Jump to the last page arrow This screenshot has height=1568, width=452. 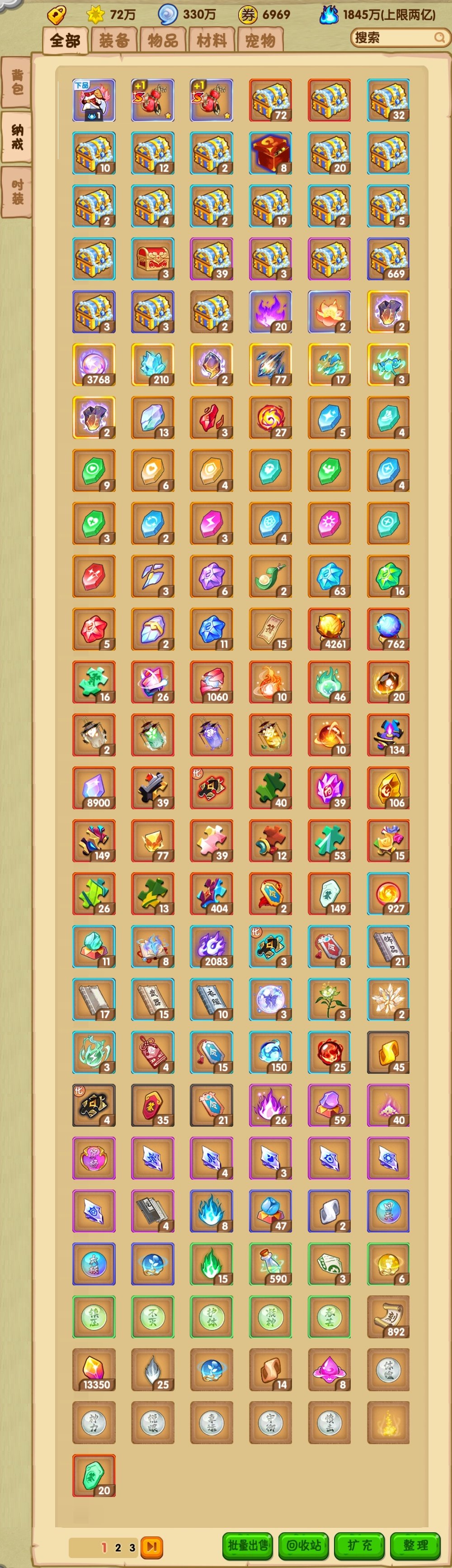click(x=151, y=1546)
